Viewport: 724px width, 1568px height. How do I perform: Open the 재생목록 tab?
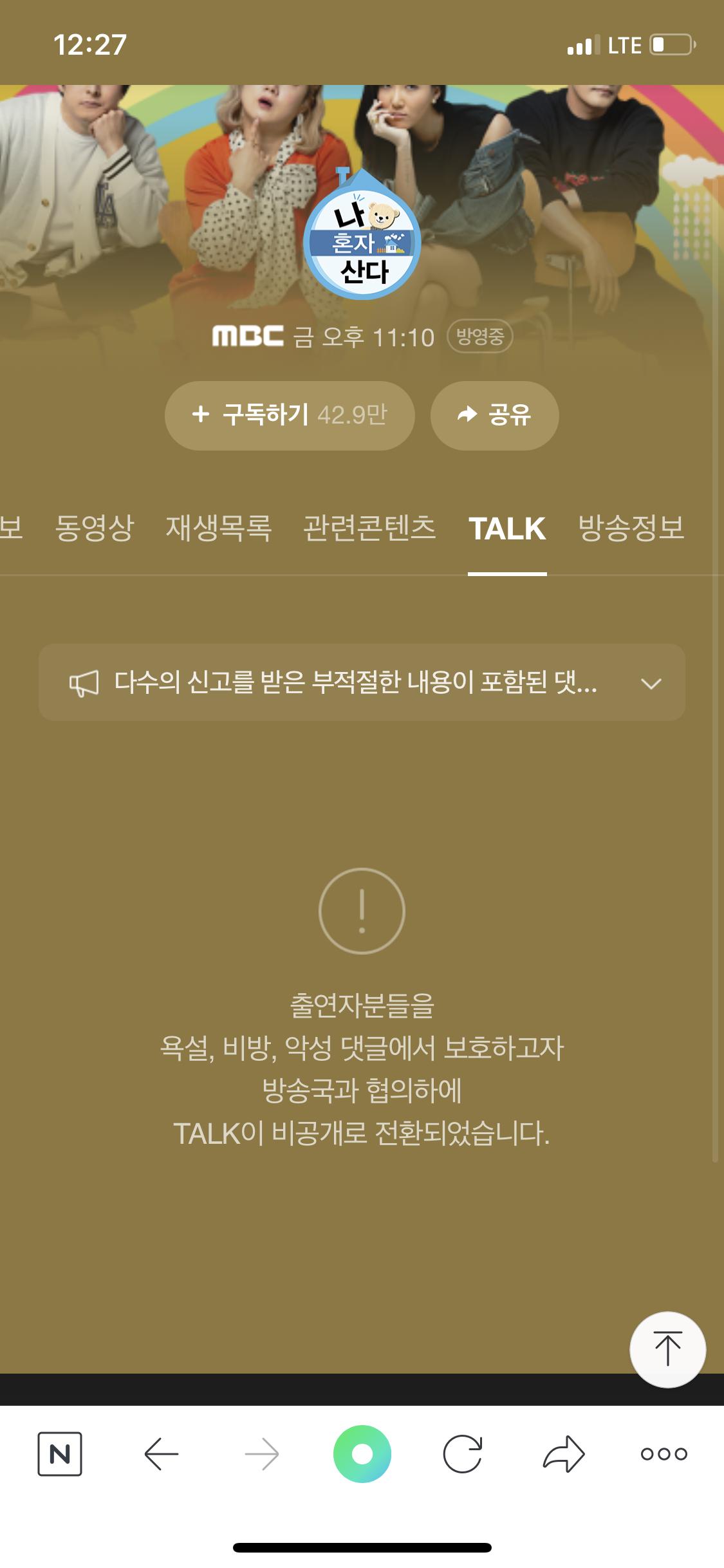(218, 528)
